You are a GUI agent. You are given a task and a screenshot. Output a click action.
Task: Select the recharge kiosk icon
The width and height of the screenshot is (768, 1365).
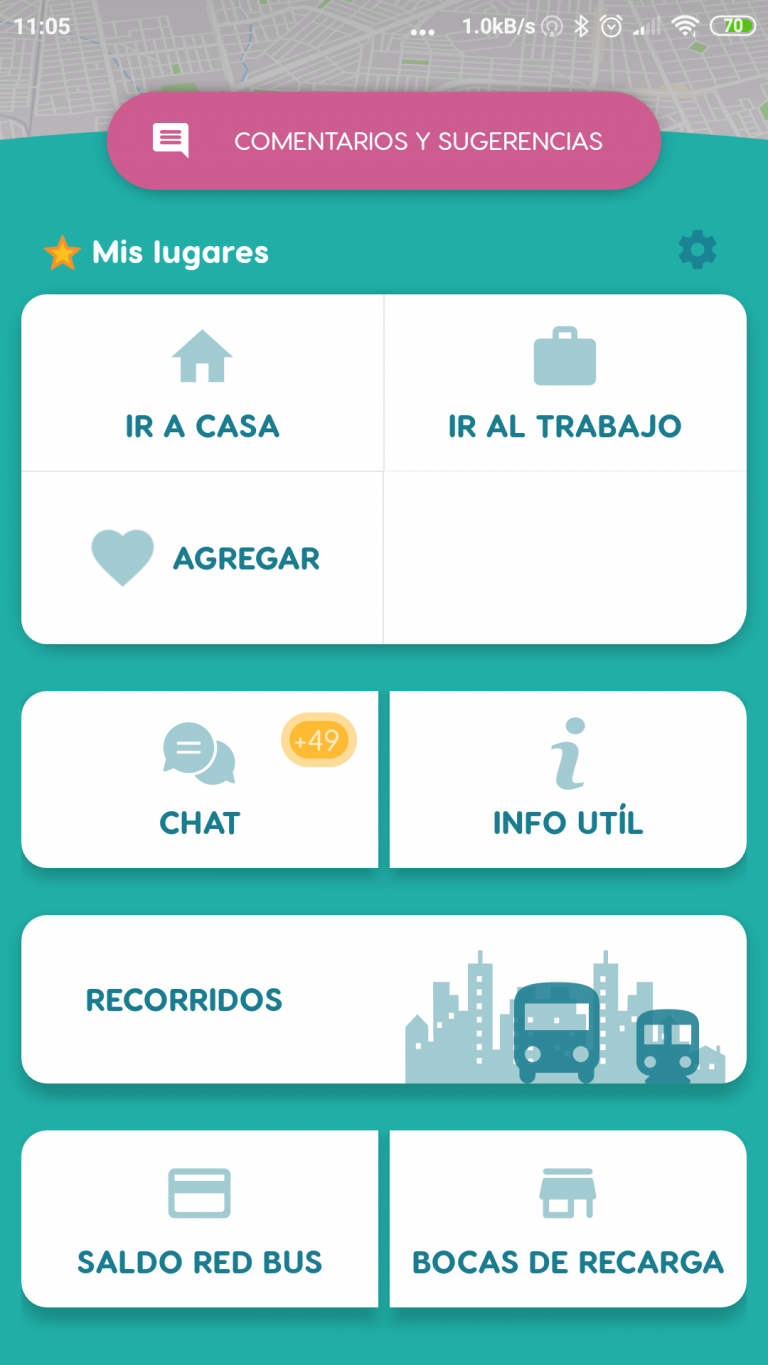pos(567,1192)
